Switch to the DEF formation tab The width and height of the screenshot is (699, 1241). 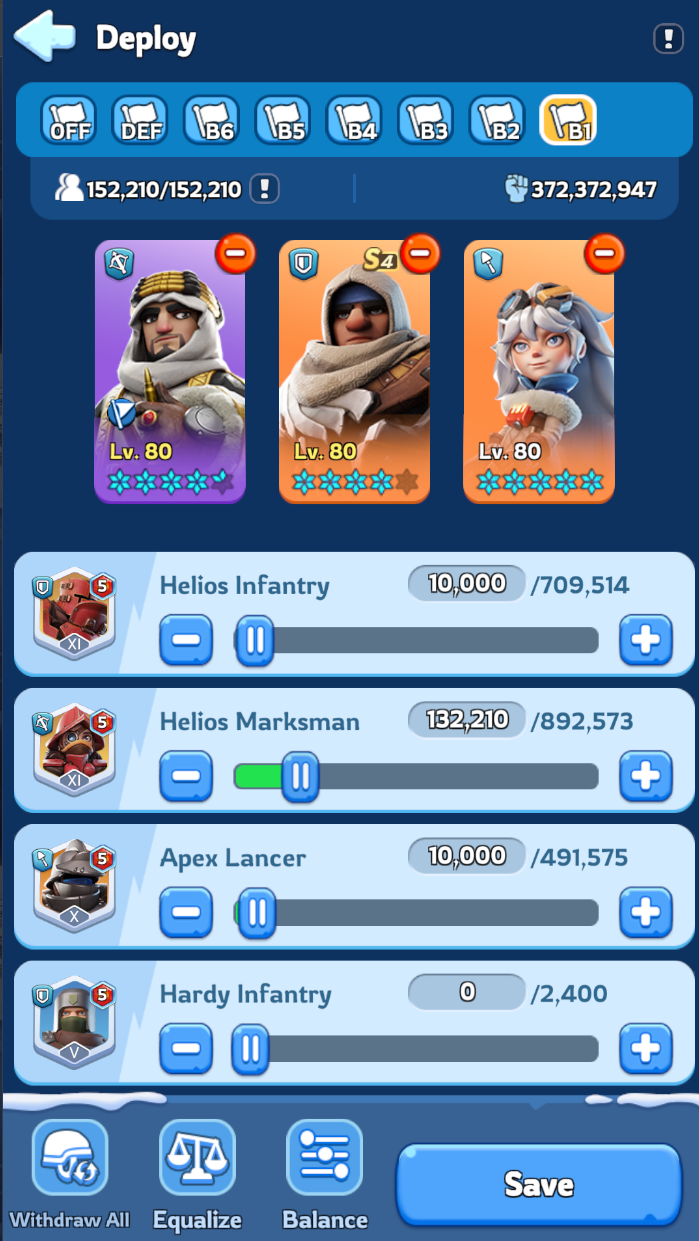[x=140, y=122]
